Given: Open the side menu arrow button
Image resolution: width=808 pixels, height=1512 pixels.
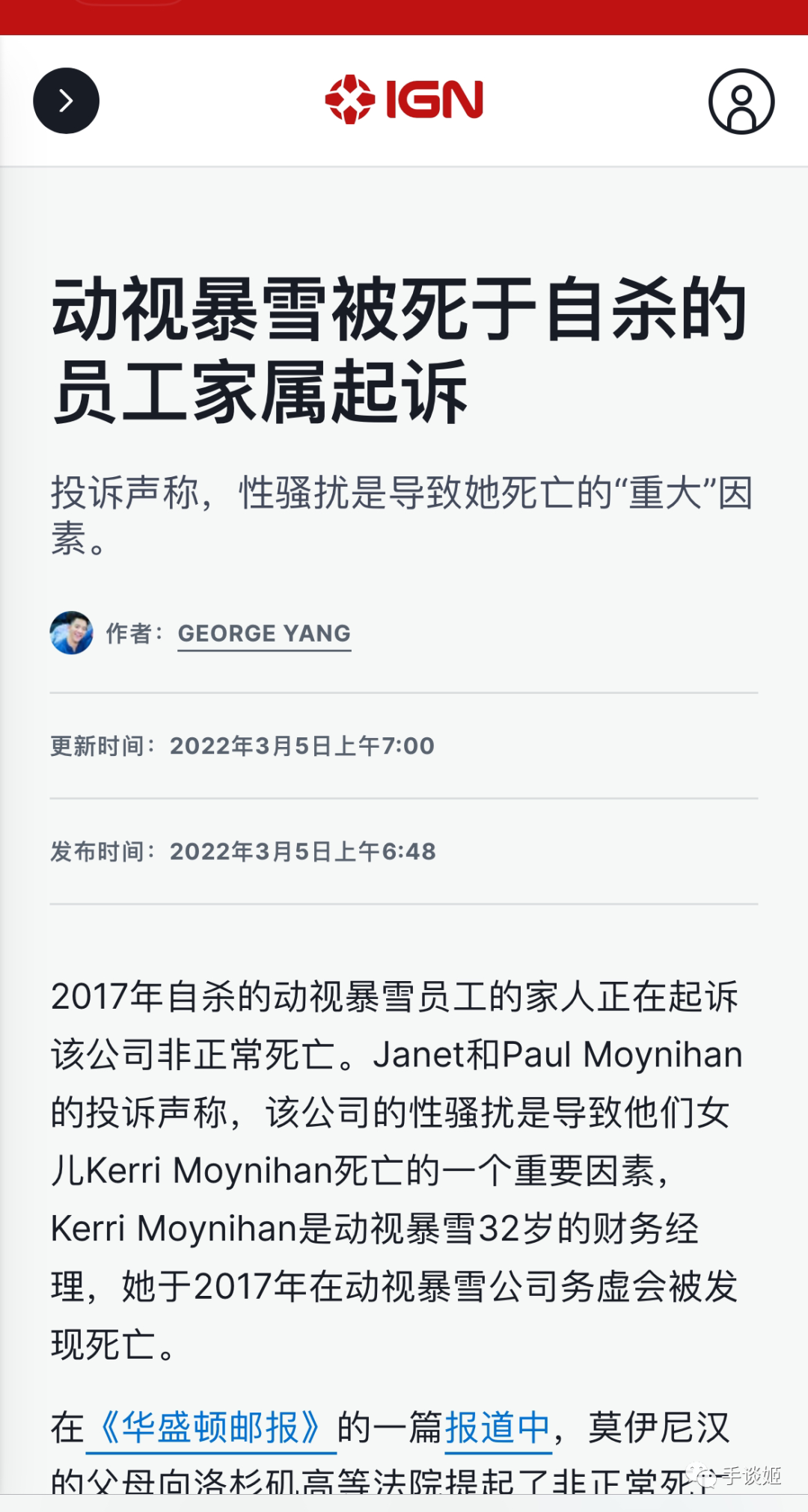Looking at the screenshot, I should [x=66, y=101].
